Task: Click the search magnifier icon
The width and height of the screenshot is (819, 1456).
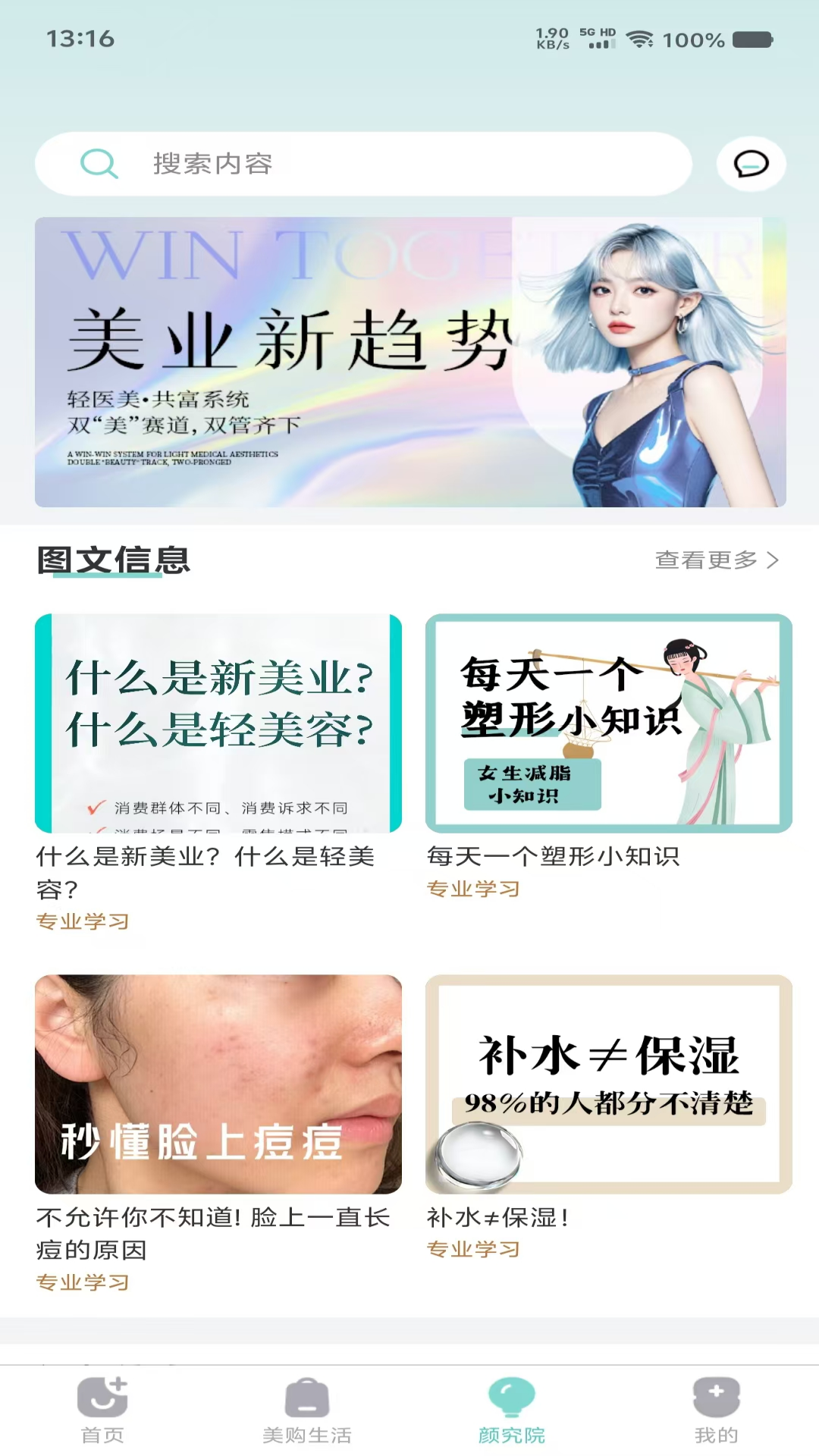Action: click(99, 164)
